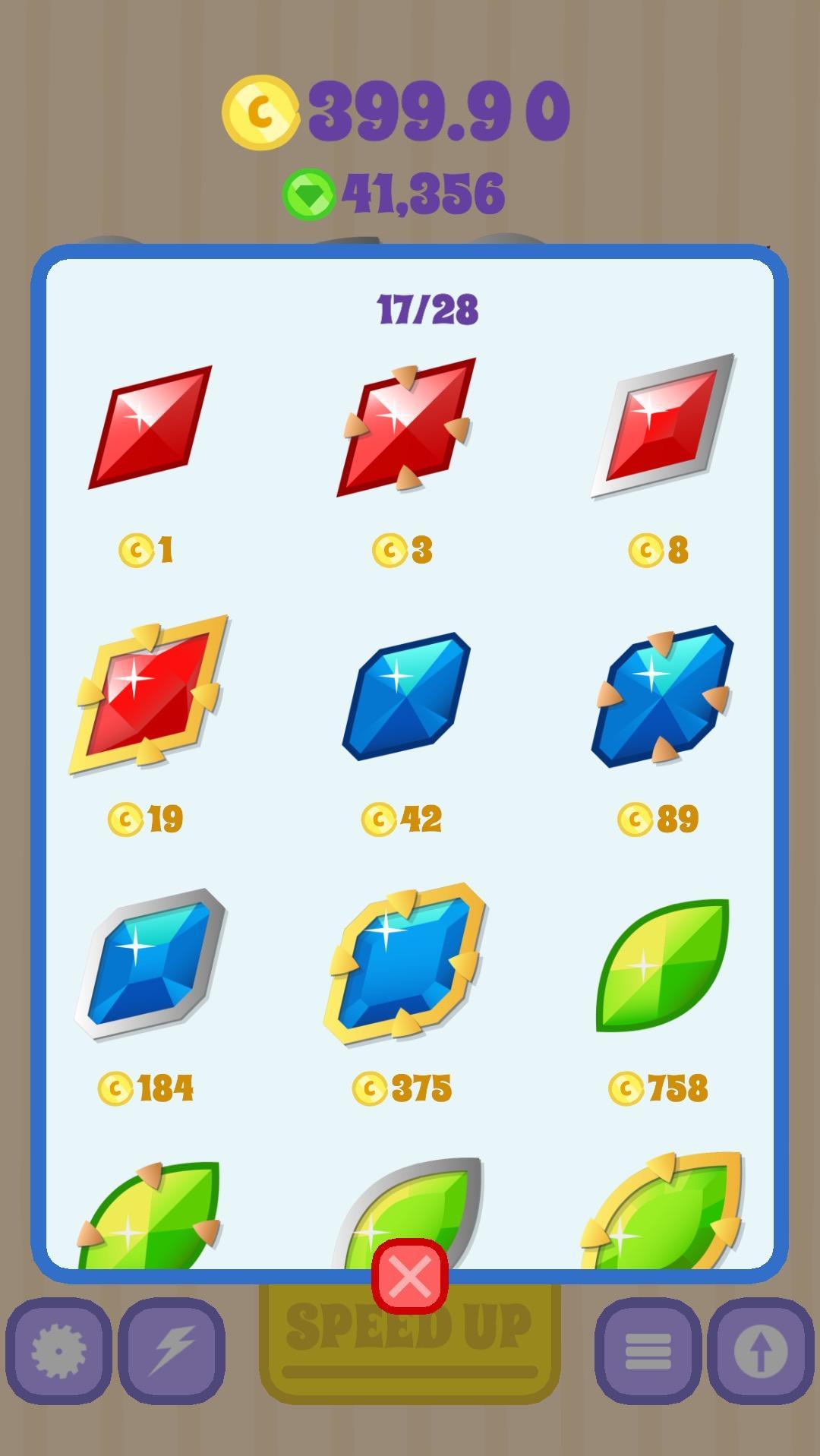820x1456 pixels.
Task: Tap the lightning bolt boost button
Action: pos(172,1350)
